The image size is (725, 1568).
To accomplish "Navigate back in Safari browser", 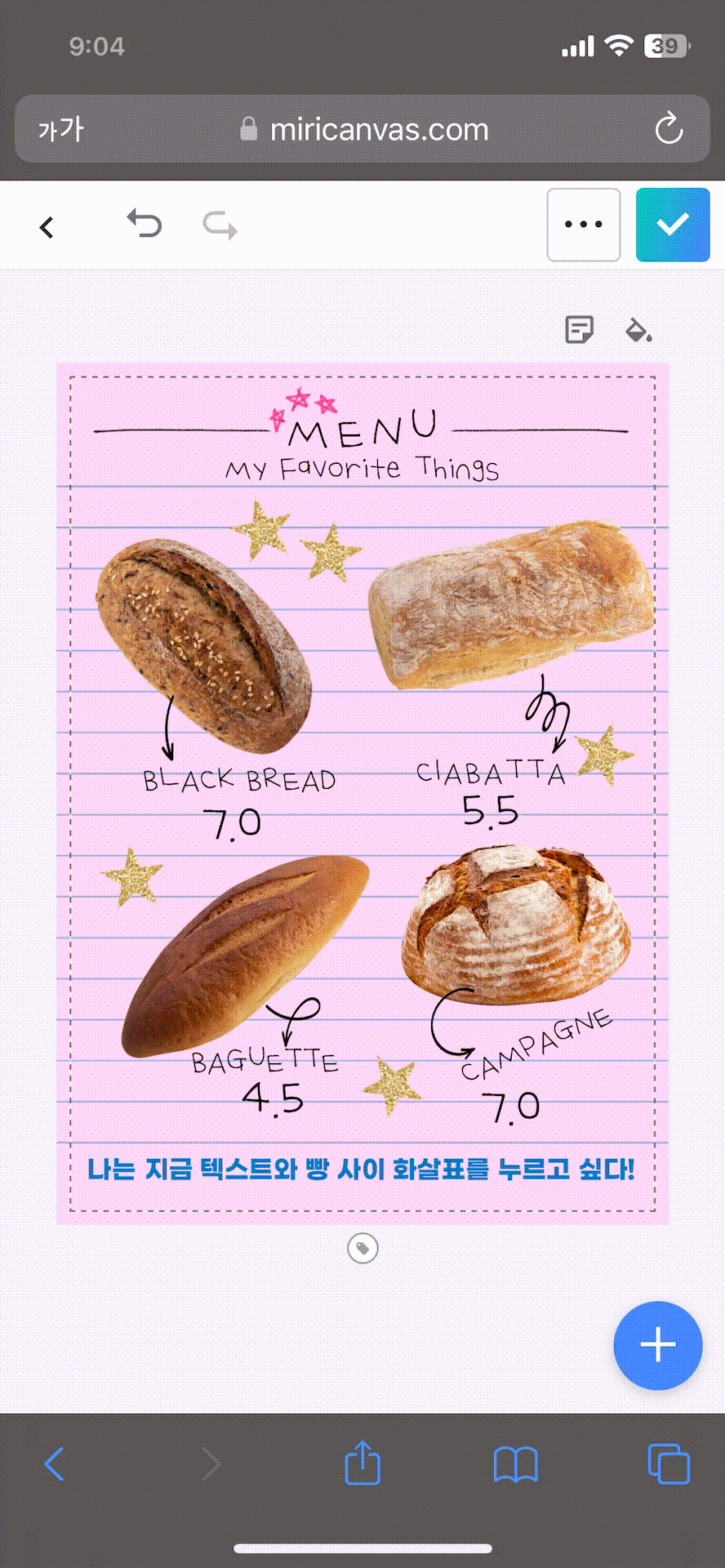I will [x=54, y=1463].
